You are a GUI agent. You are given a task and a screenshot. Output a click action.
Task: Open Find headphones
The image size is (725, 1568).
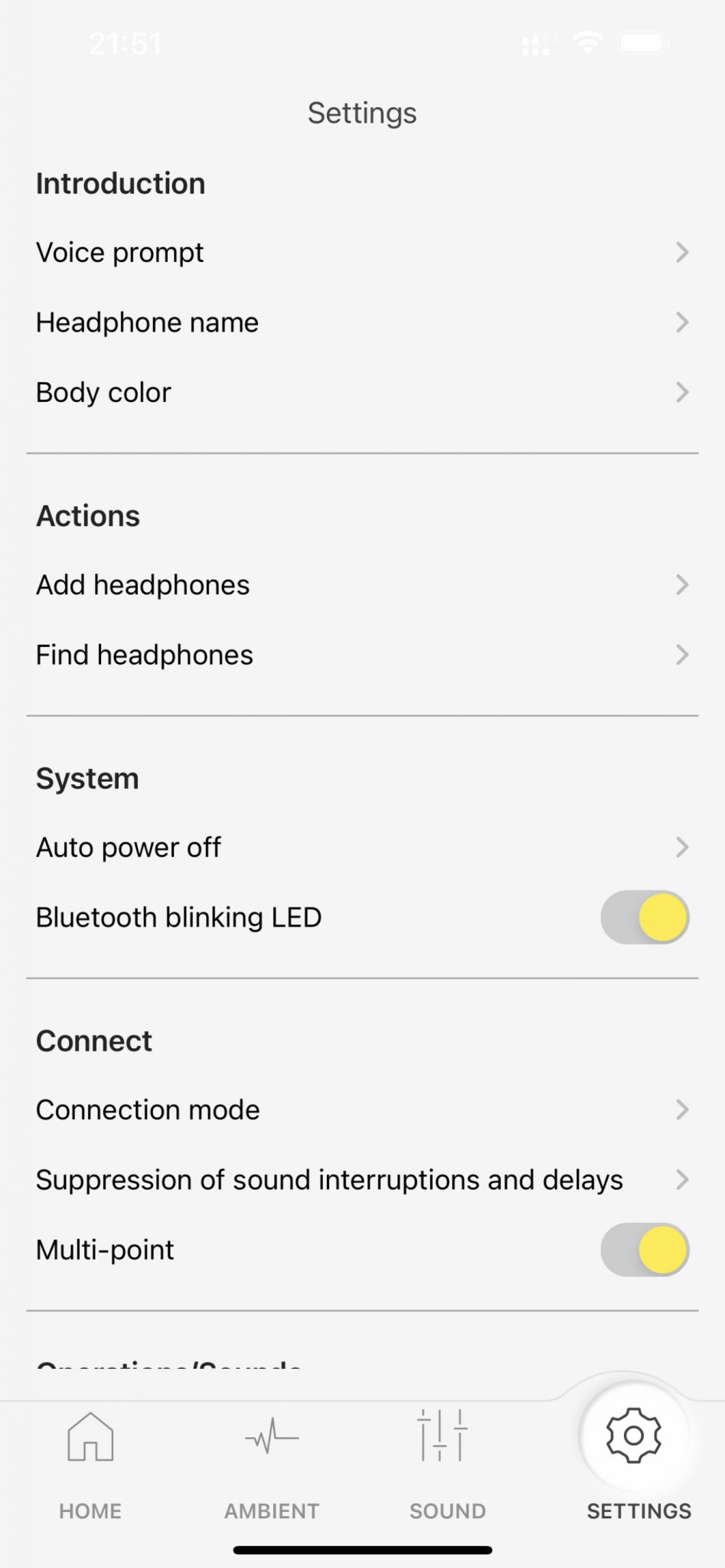[362, 655]
